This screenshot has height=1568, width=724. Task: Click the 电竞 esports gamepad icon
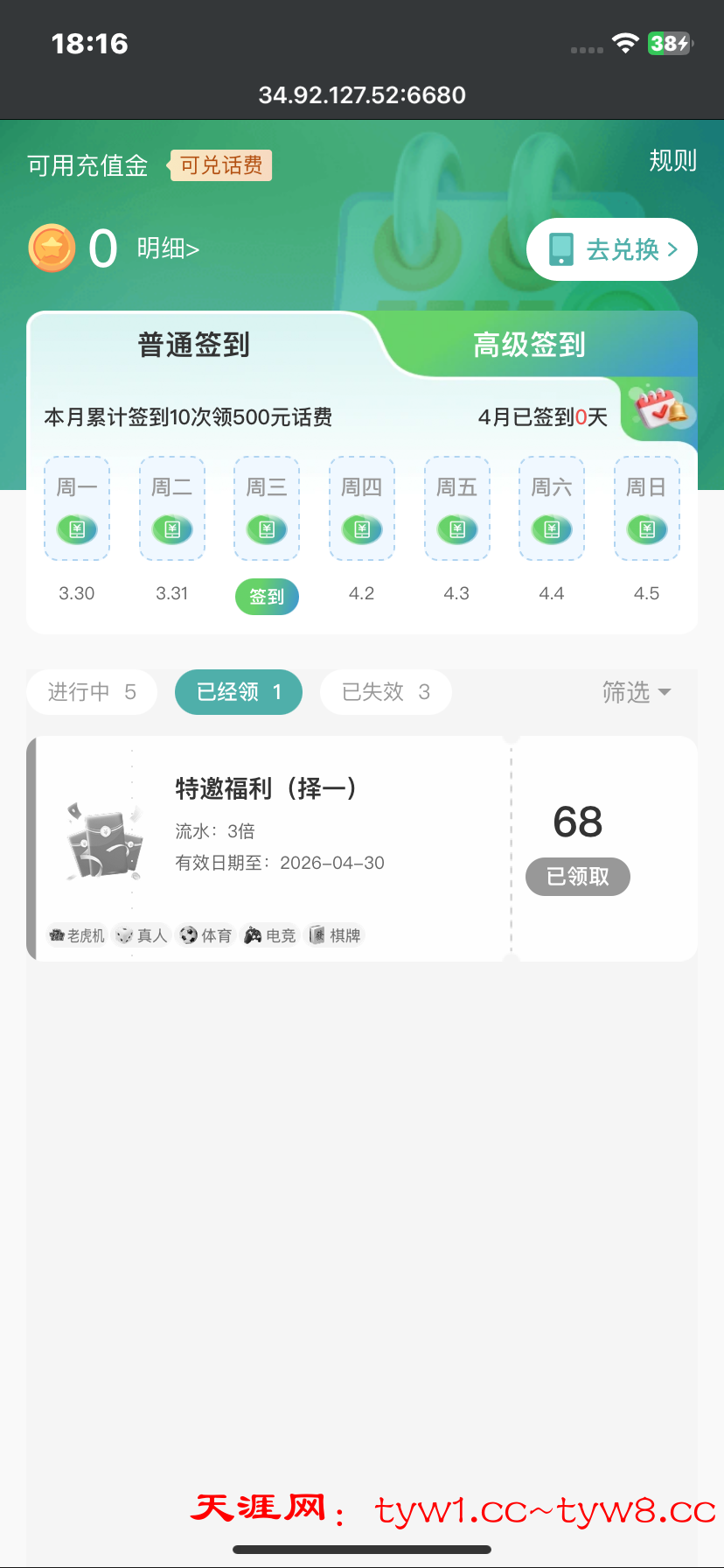[x=251, y=934]
